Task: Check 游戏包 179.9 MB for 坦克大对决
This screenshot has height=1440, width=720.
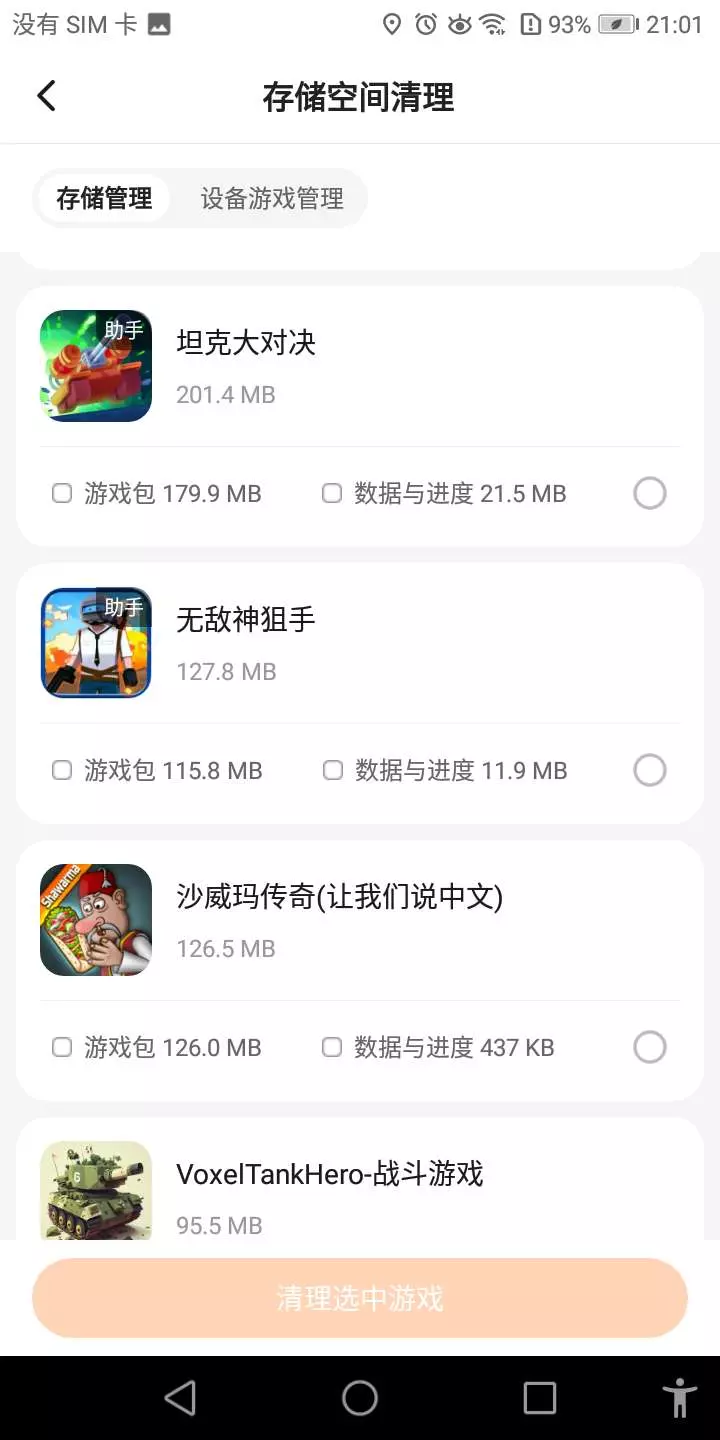Action: (62, 493)
